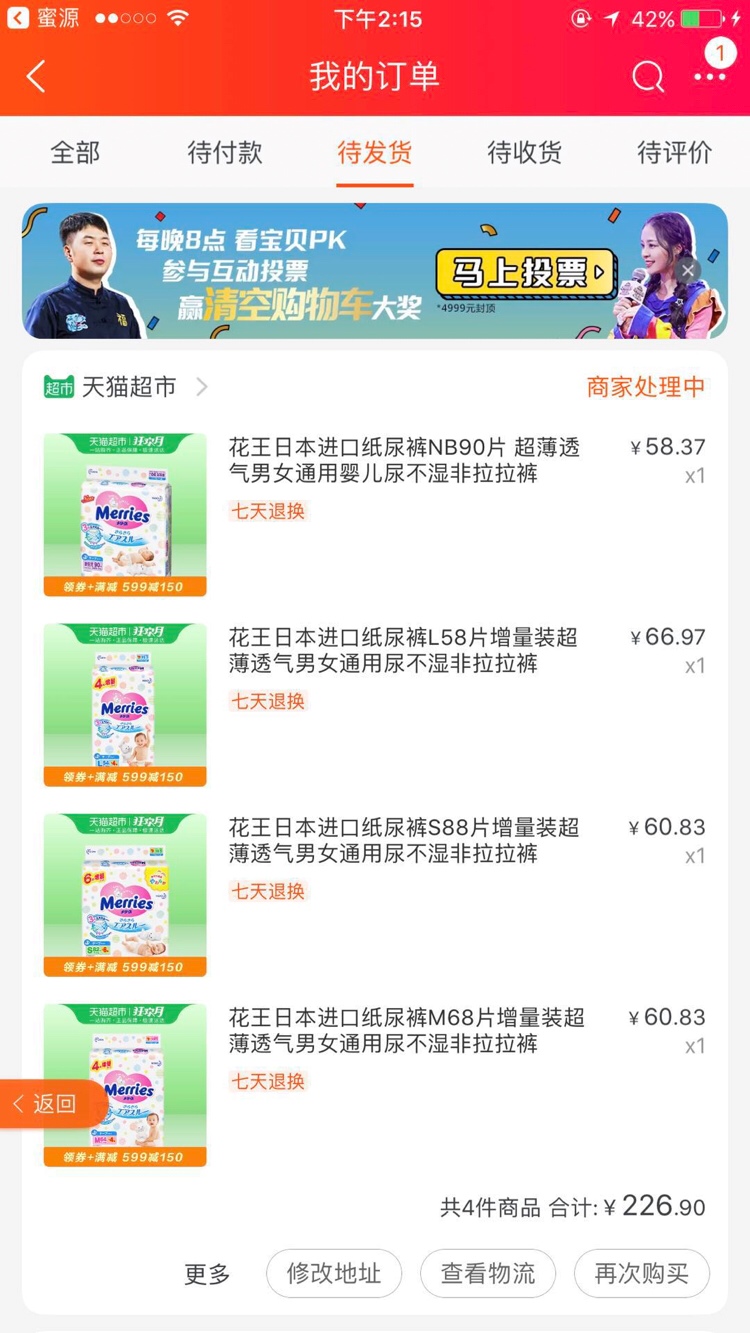Open the 天猫超市 store page

click(126, 387)
